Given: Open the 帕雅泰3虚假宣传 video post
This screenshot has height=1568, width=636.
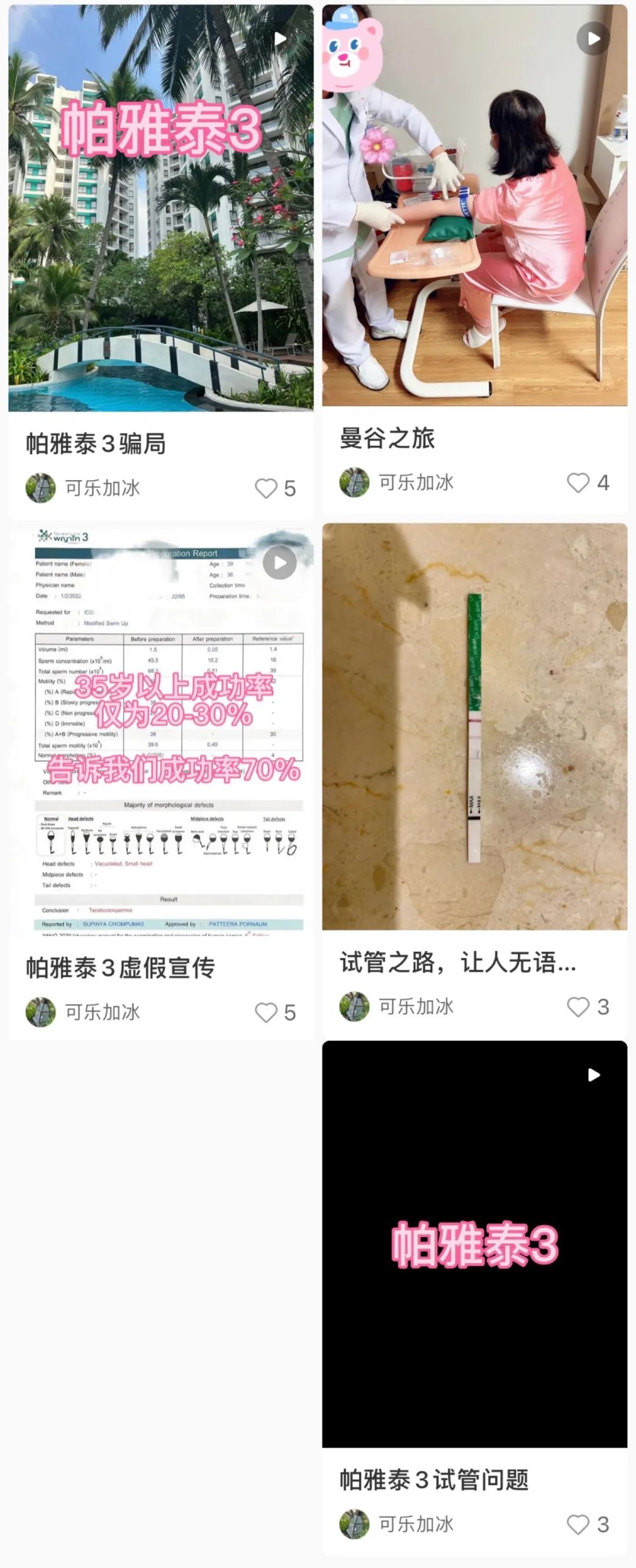Looking at the screenshot, I should pos(161,729).
